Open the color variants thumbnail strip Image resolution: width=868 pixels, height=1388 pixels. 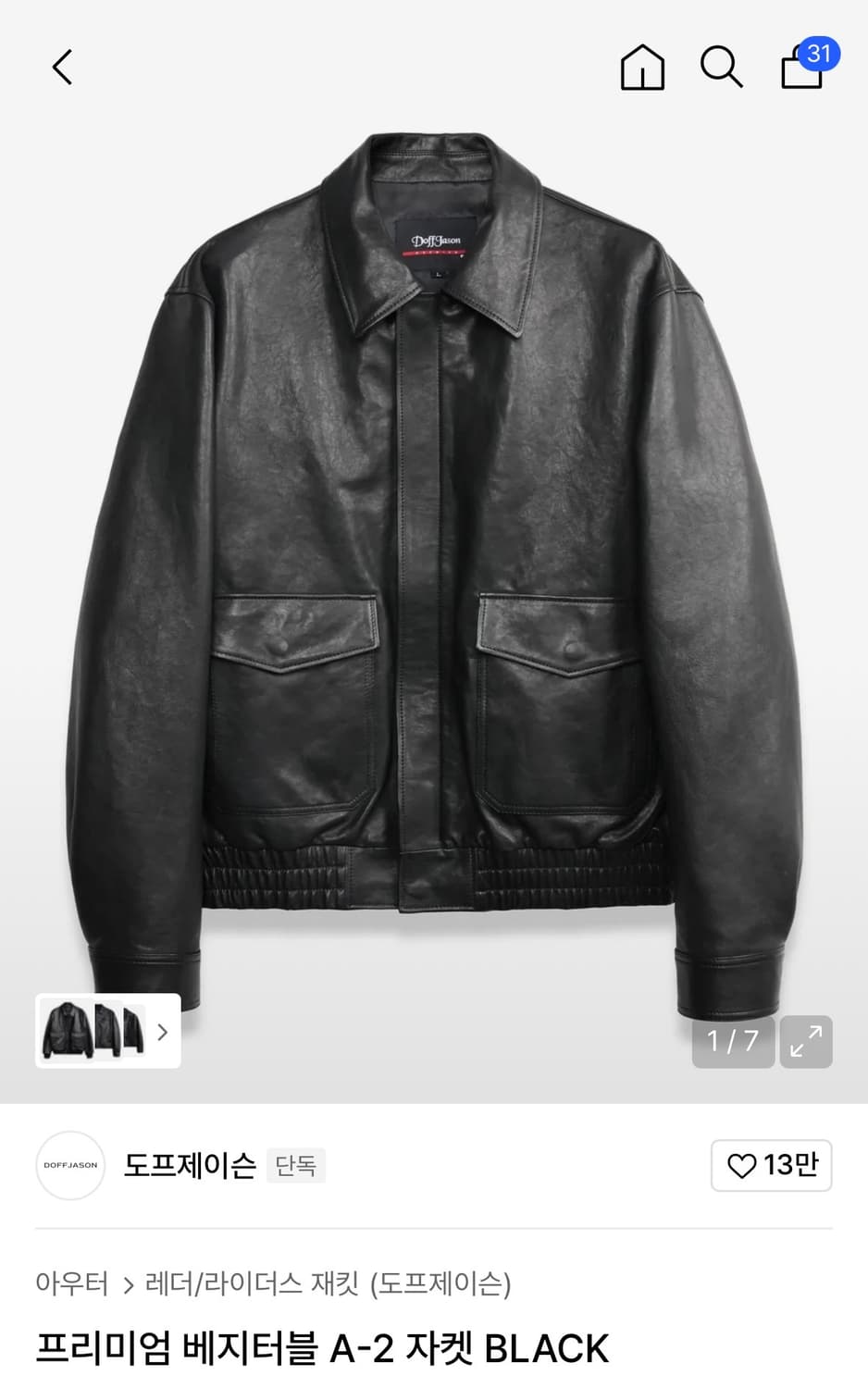pos(107,1031)
